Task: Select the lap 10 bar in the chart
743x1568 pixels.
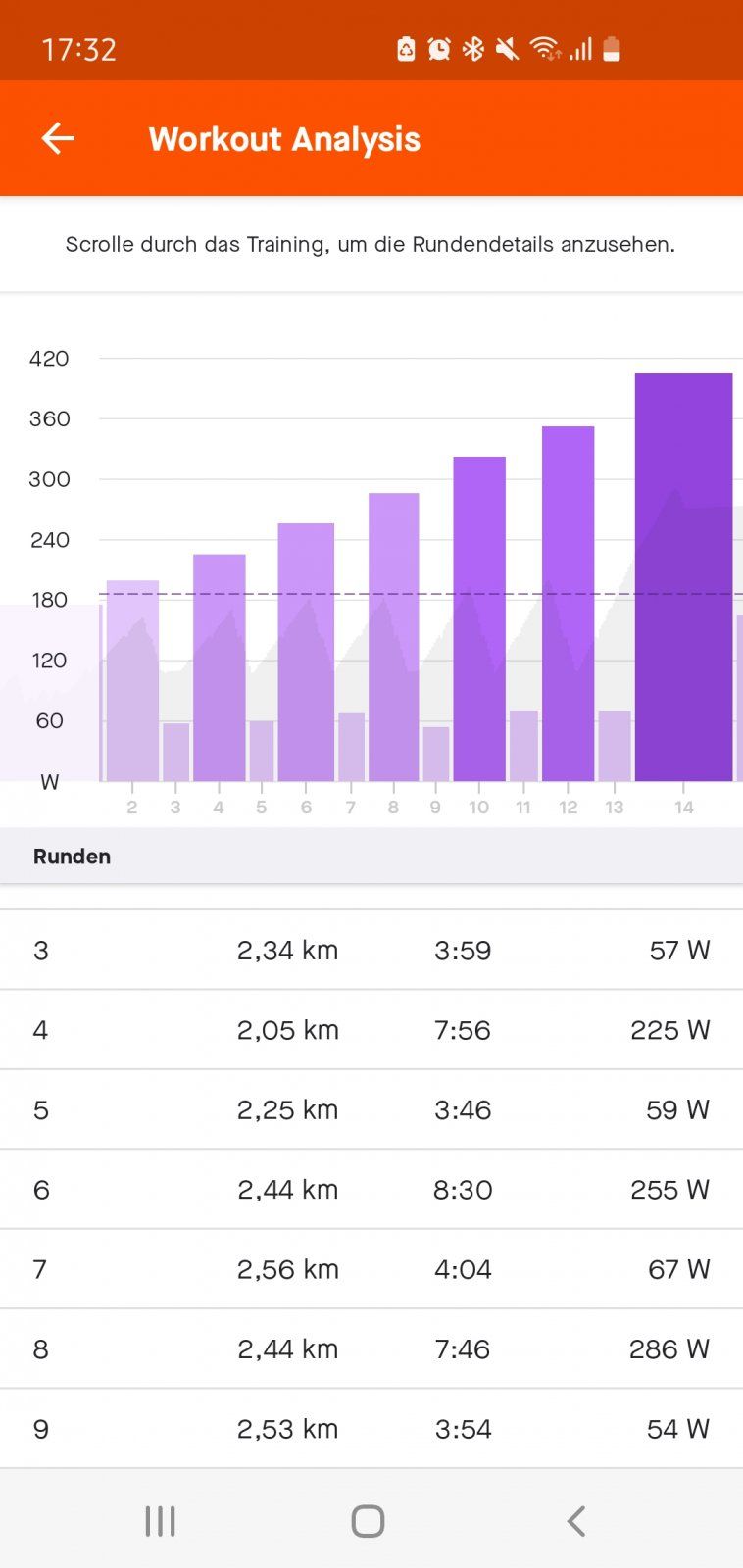Action: [479, 619]
